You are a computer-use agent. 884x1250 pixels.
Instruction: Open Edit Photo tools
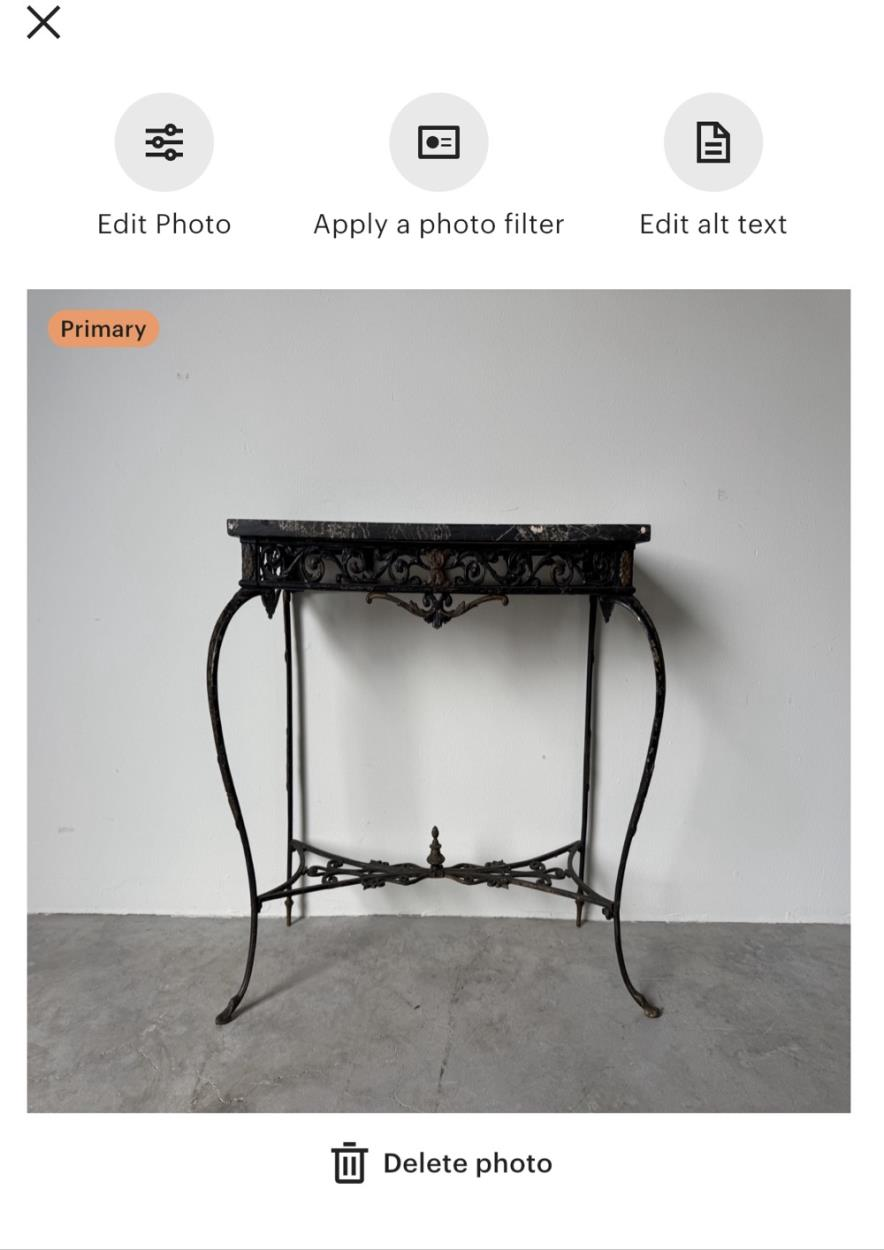(x=164, y=142)
